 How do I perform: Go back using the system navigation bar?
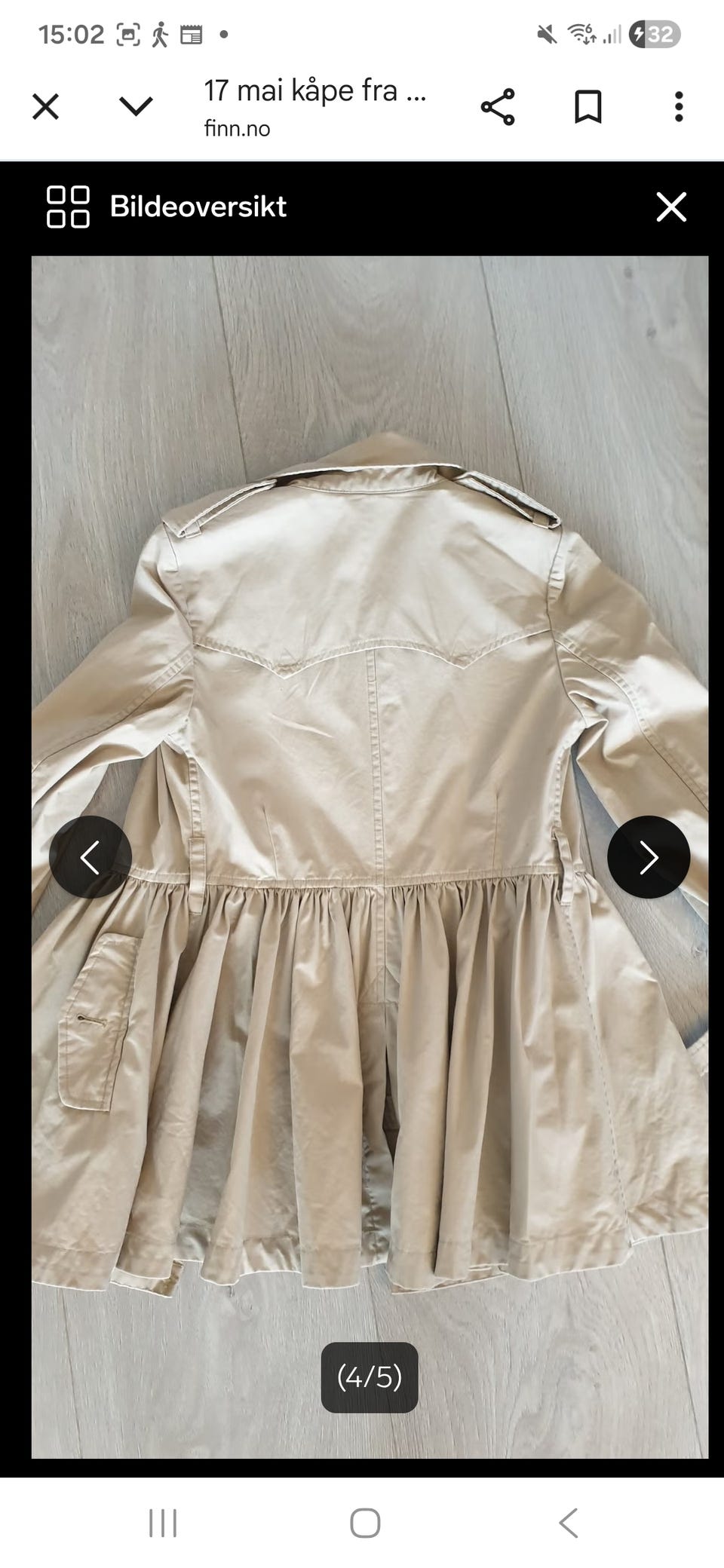[x=568, y=1523]
